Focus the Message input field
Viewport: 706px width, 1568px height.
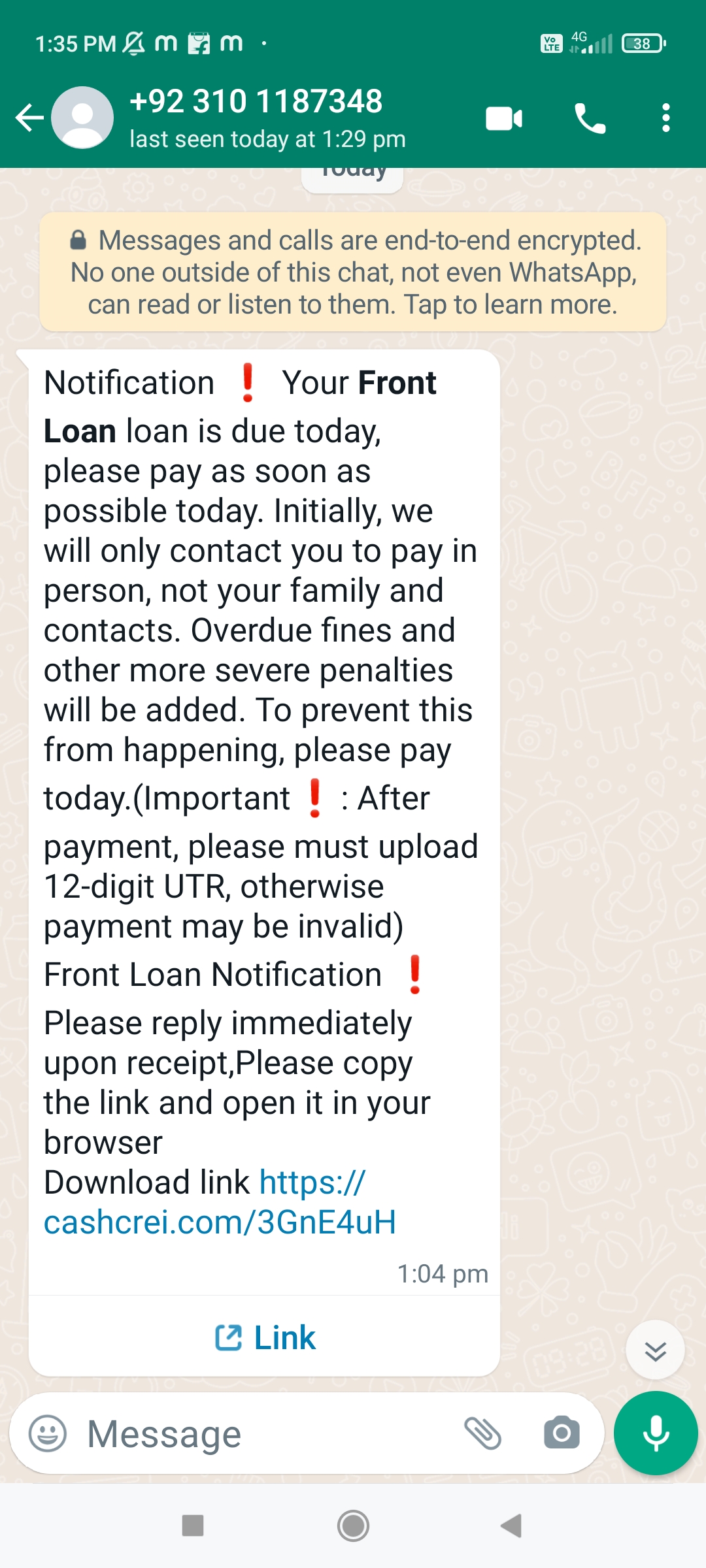[268, 1434]
